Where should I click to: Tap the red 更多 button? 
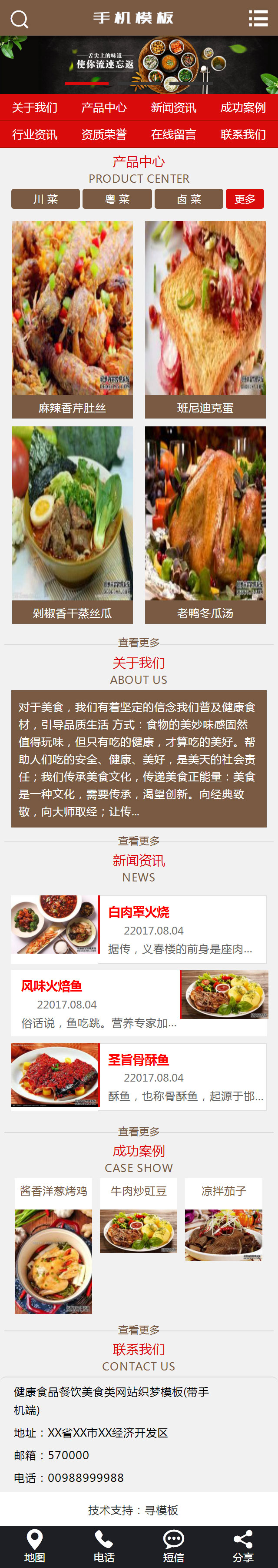(245, 199)
